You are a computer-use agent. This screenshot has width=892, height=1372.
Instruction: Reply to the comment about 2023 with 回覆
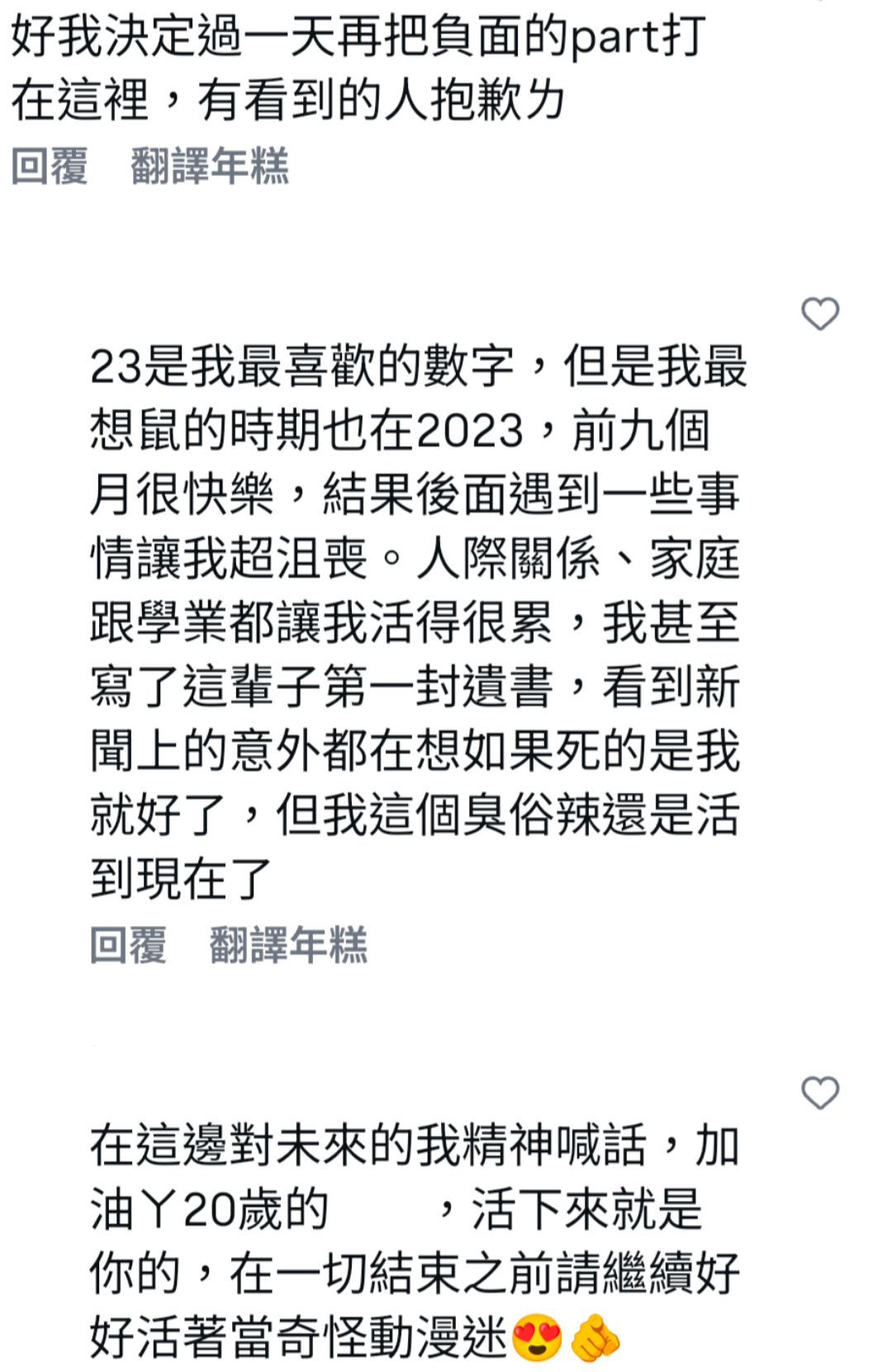coord(128,944)
